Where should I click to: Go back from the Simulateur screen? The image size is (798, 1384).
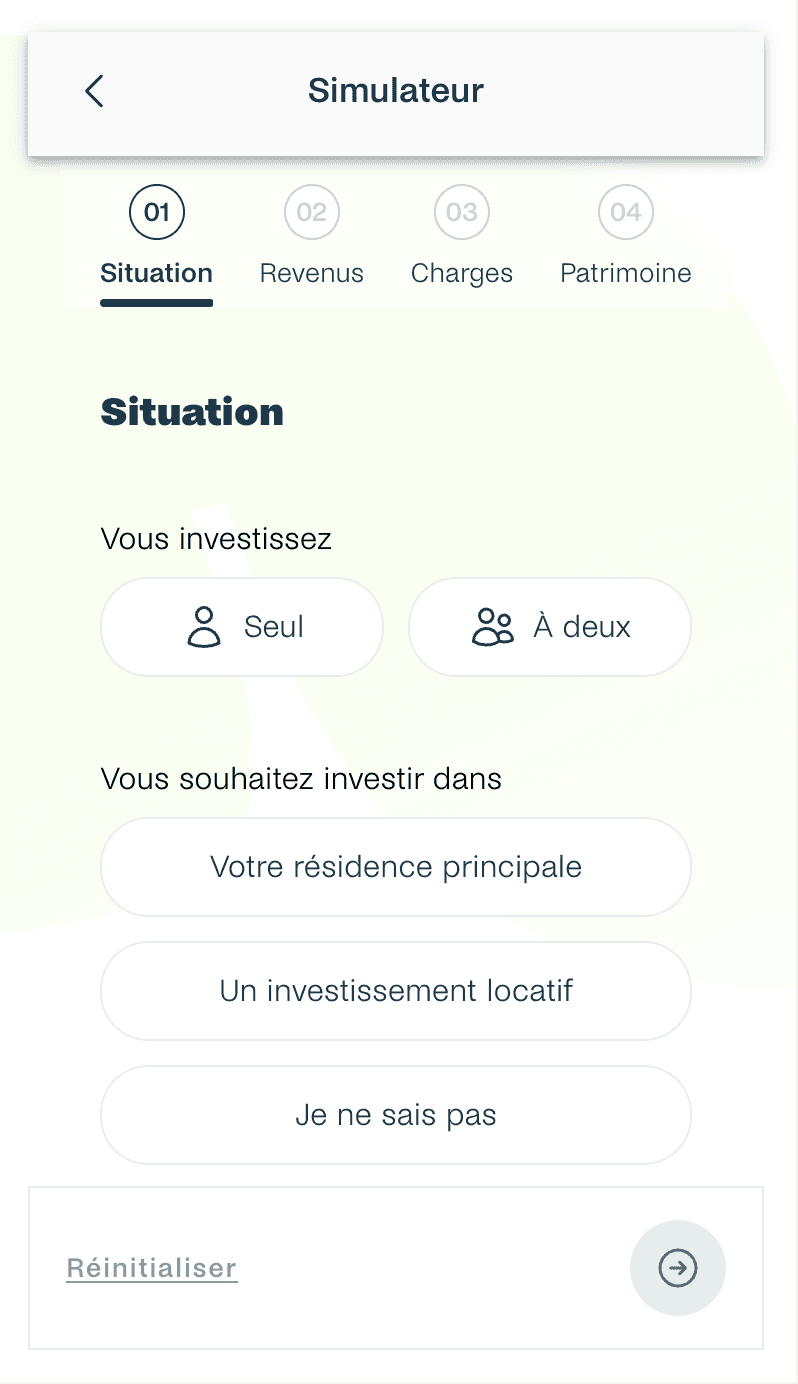click(94, 91)
